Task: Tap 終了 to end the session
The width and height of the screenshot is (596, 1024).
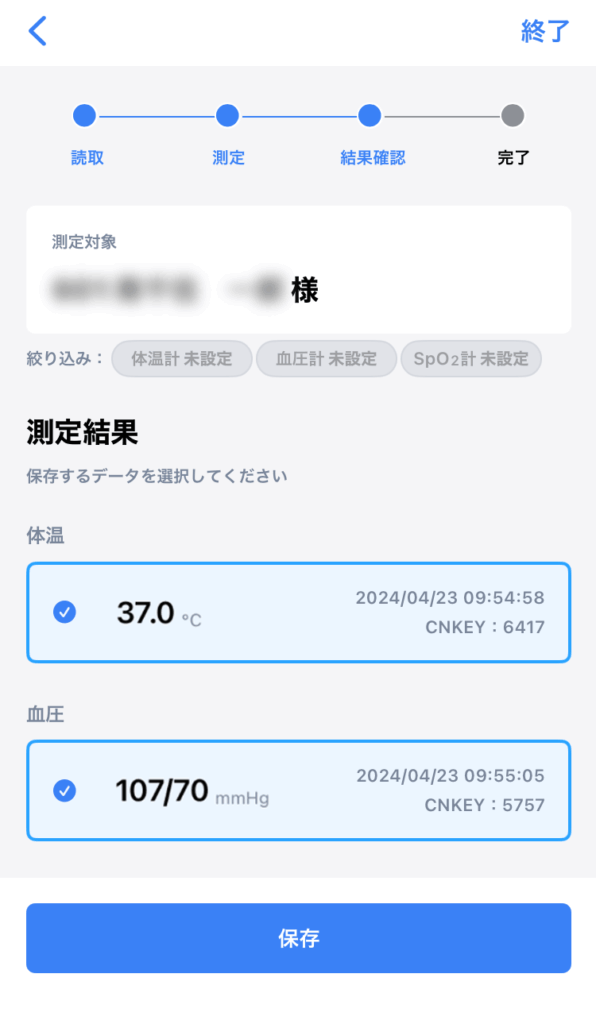Action: [x=545, y=31]
